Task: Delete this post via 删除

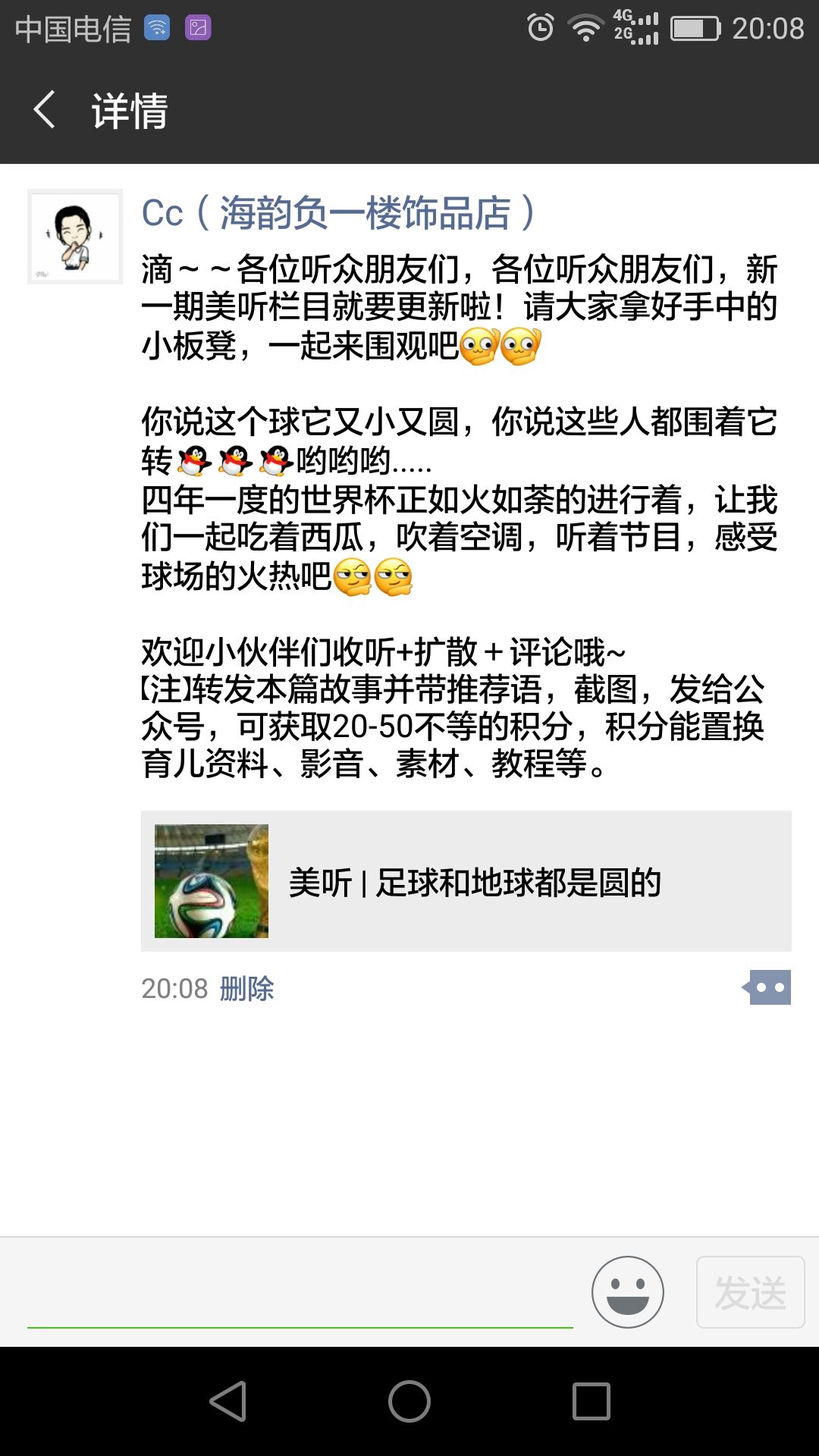Action: coord(246,989)
